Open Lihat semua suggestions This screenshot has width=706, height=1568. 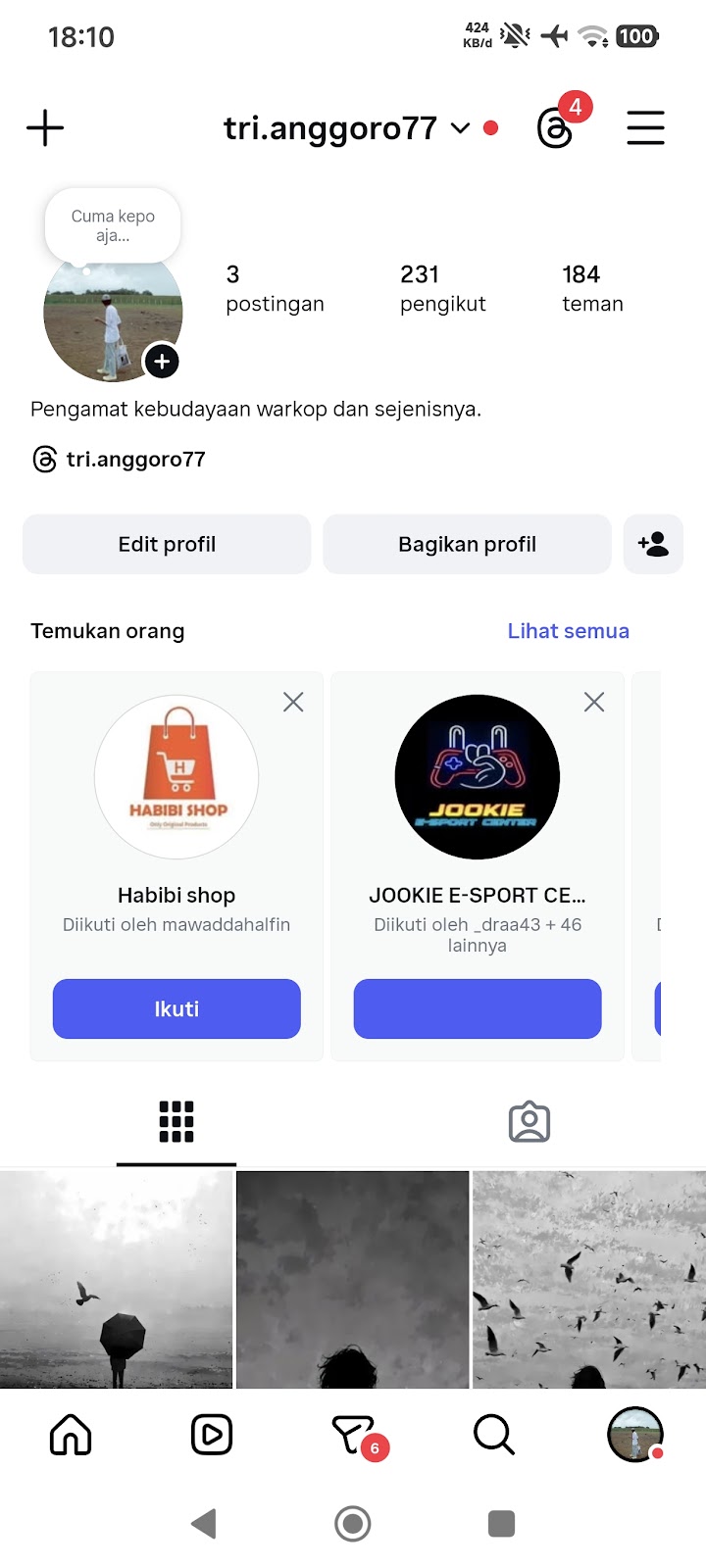tap(568, 631)
